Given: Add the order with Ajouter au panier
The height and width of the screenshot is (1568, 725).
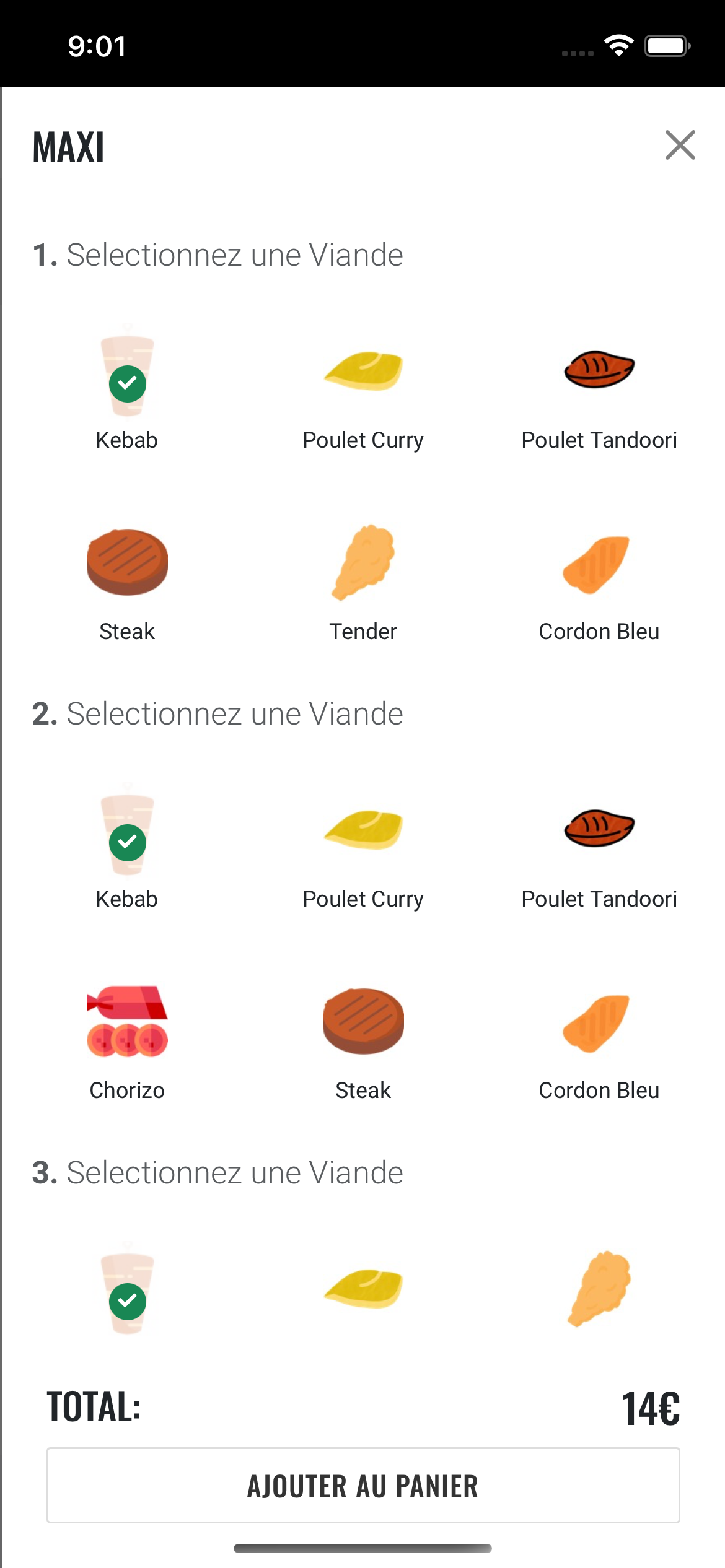Looking at the screenshot, I should tap(363, 1485).
